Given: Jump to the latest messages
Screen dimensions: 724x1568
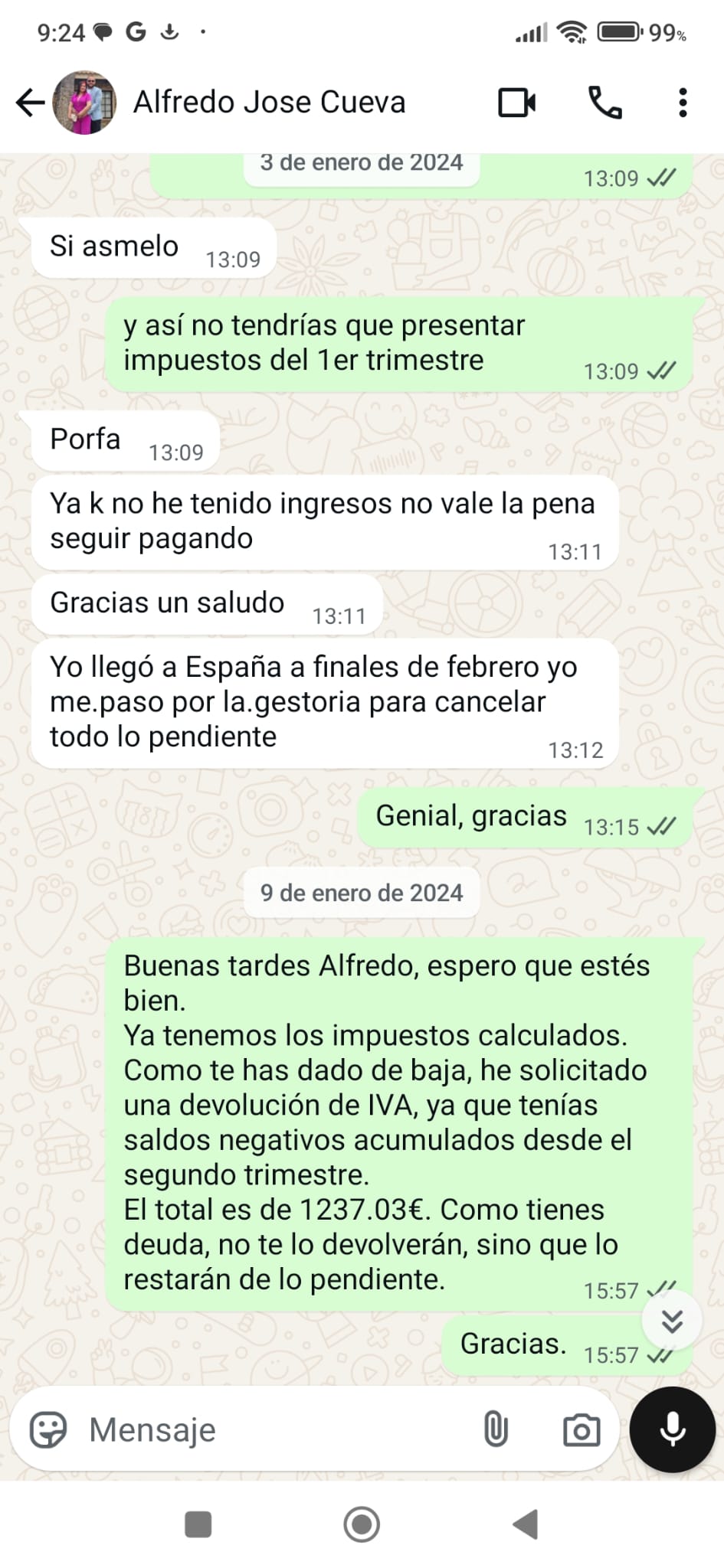Looking at the screenshot, I should tap(672, 1321).
